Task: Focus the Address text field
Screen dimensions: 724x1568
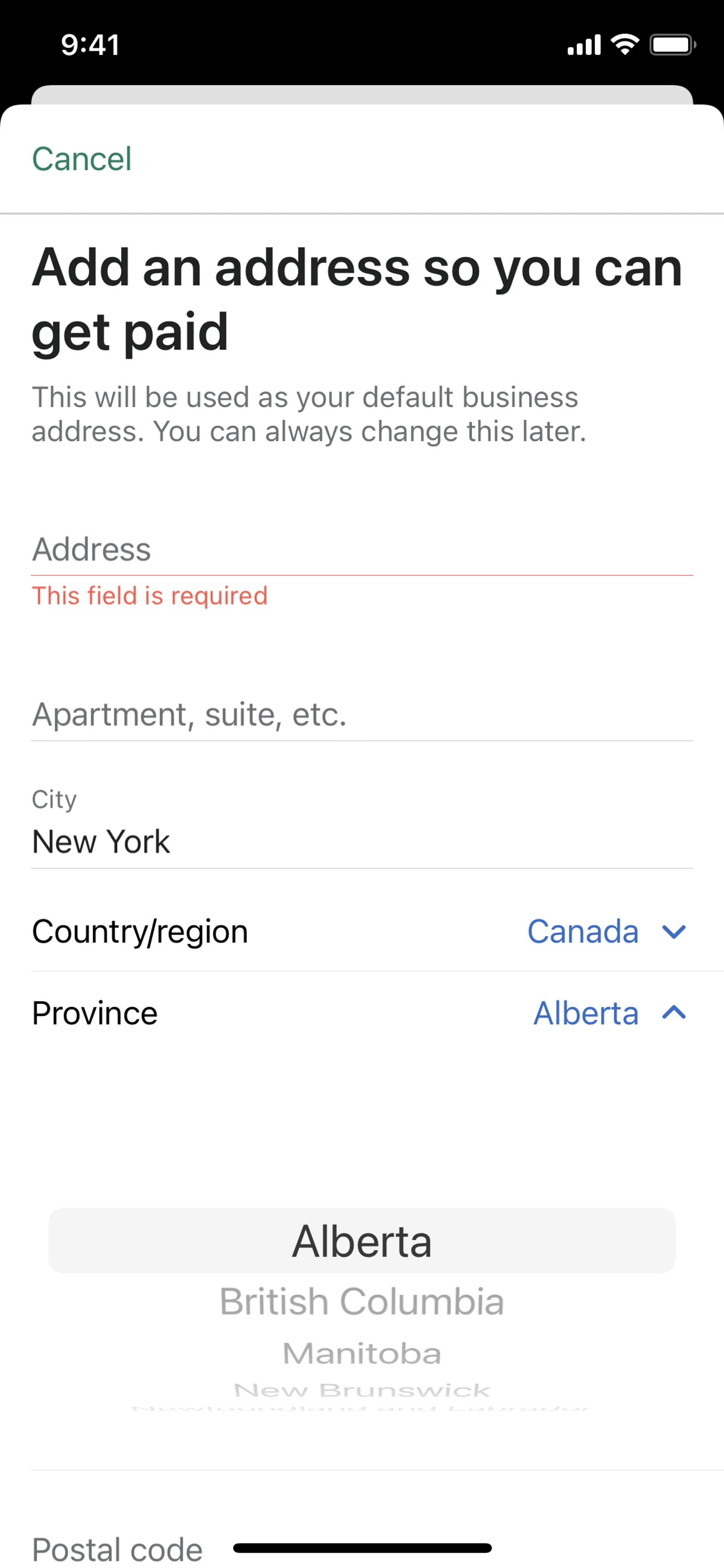Action: click(x=361, y=549)
